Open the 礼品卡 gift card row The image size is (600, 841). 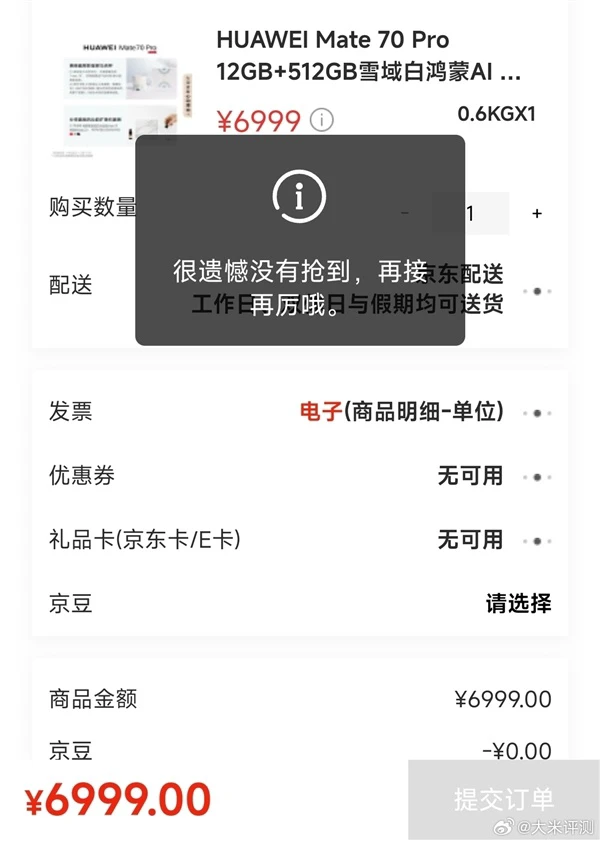coord(537,541)
